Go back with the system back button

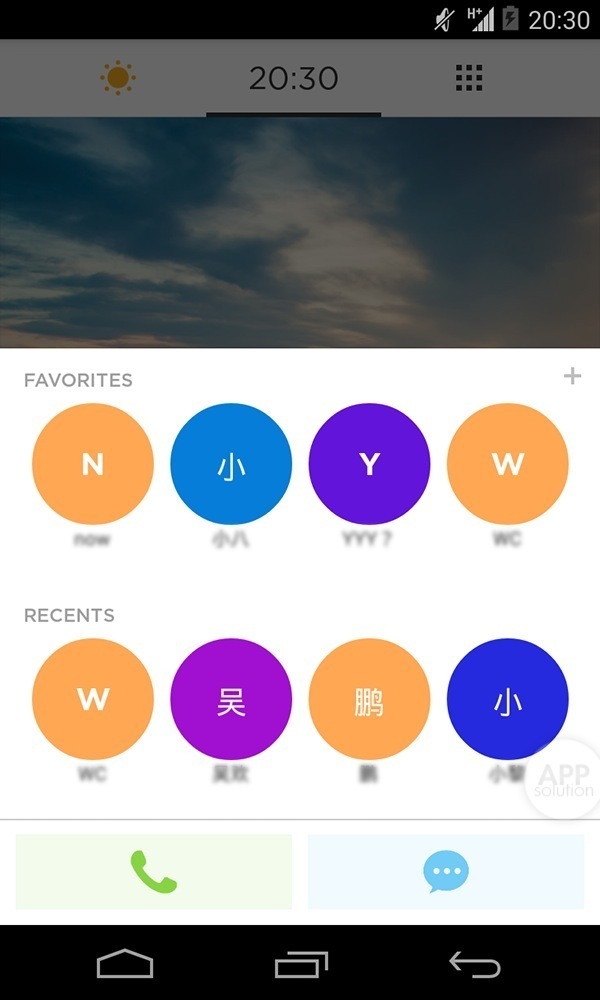[474, 964]
